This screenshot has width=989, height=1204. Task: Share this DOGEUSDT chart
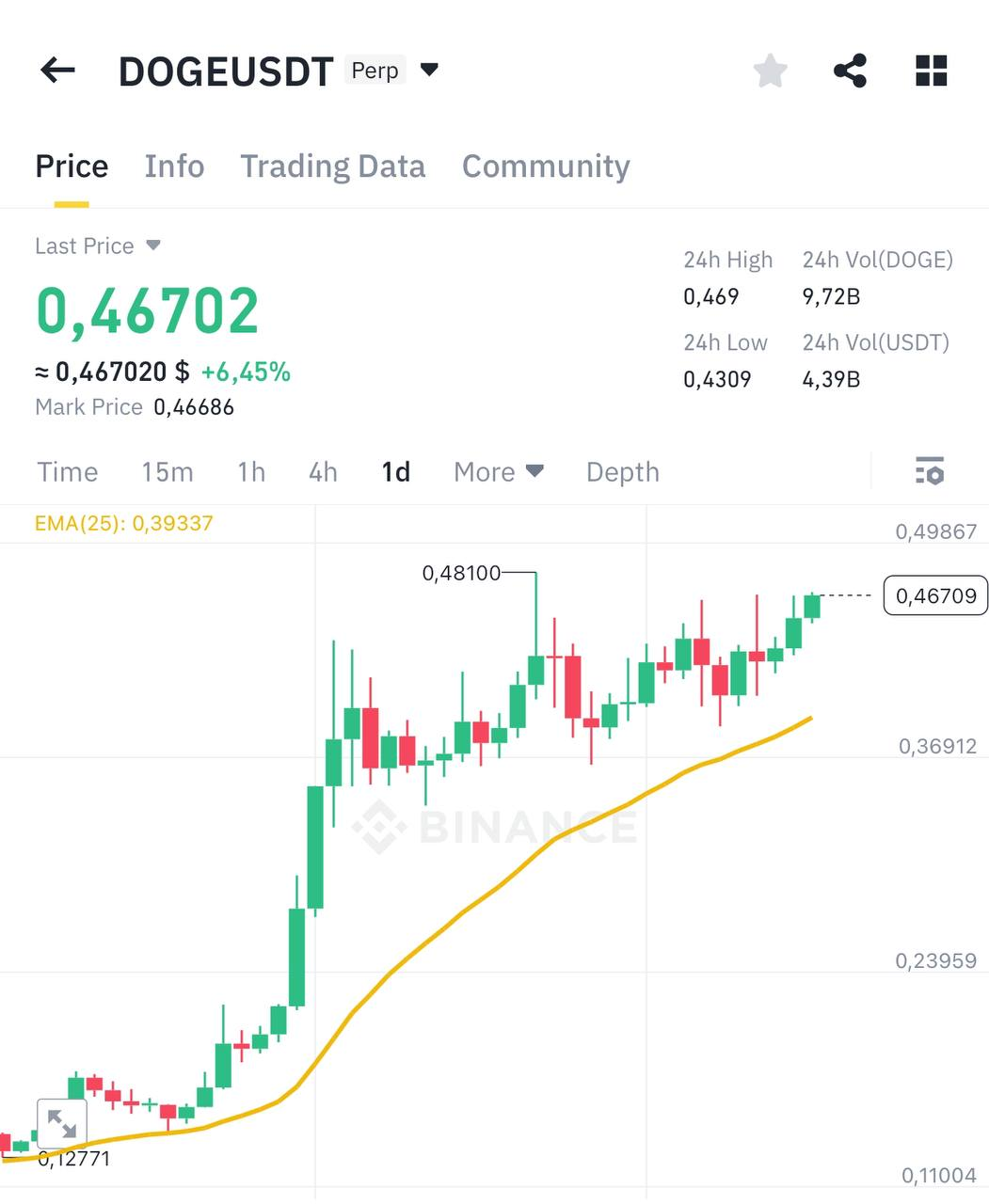pyautogui.click(x=850, y=71)
